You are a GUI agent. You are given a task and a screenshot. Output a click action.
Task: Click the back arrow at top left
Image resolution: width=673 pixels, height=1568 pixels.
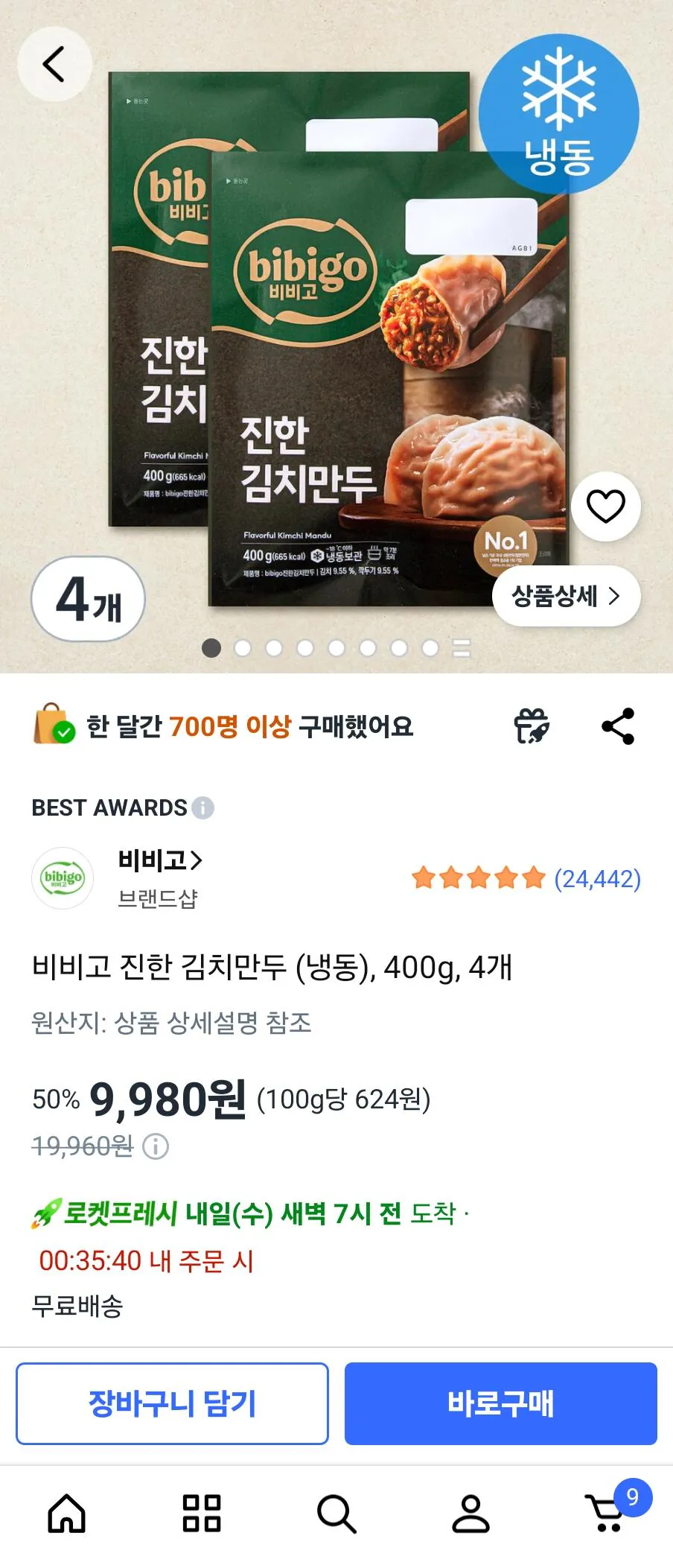(x=53, y=64)
